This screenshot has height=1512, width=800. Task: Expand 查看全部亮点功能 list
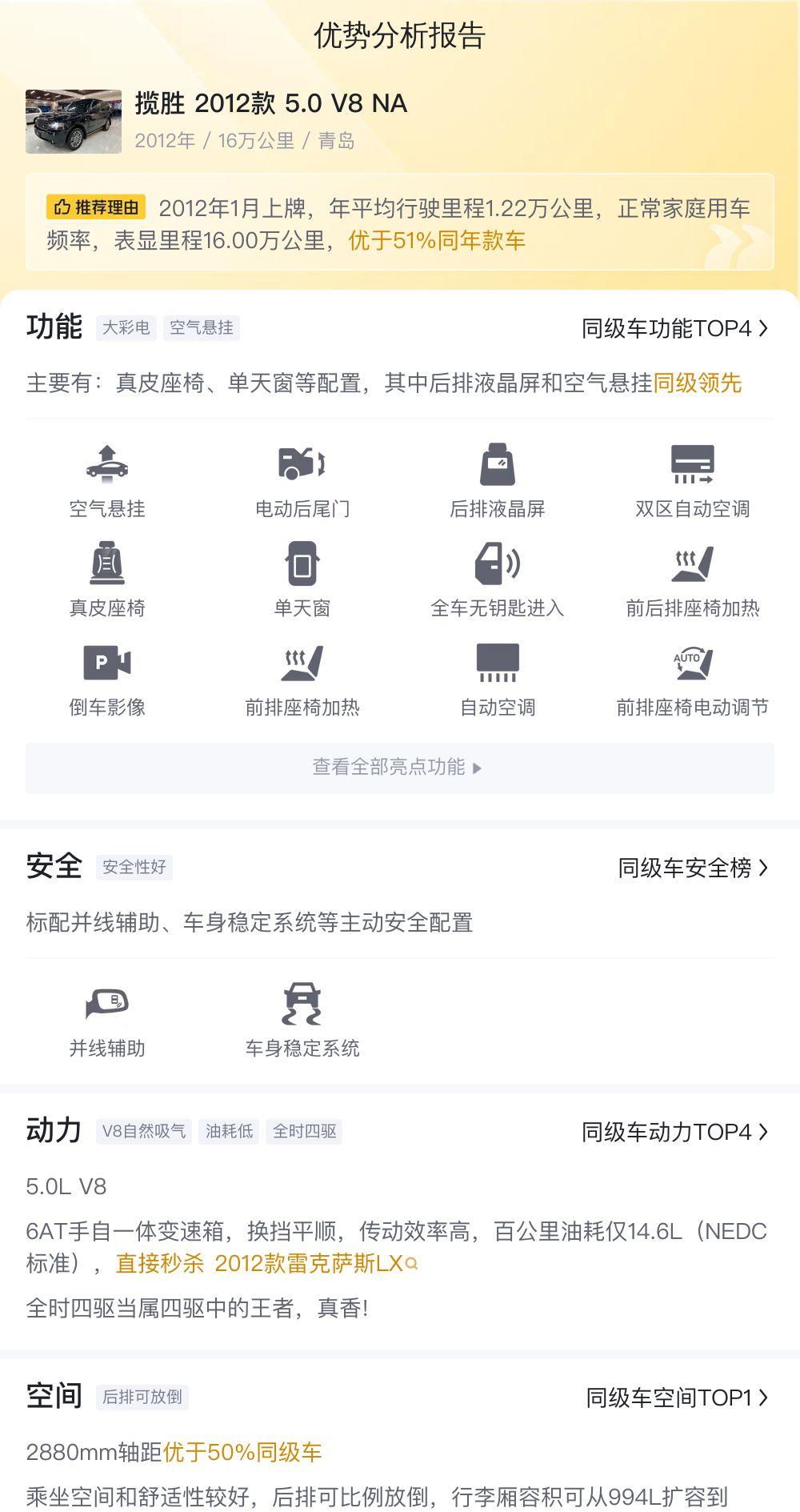pos(400,768)
